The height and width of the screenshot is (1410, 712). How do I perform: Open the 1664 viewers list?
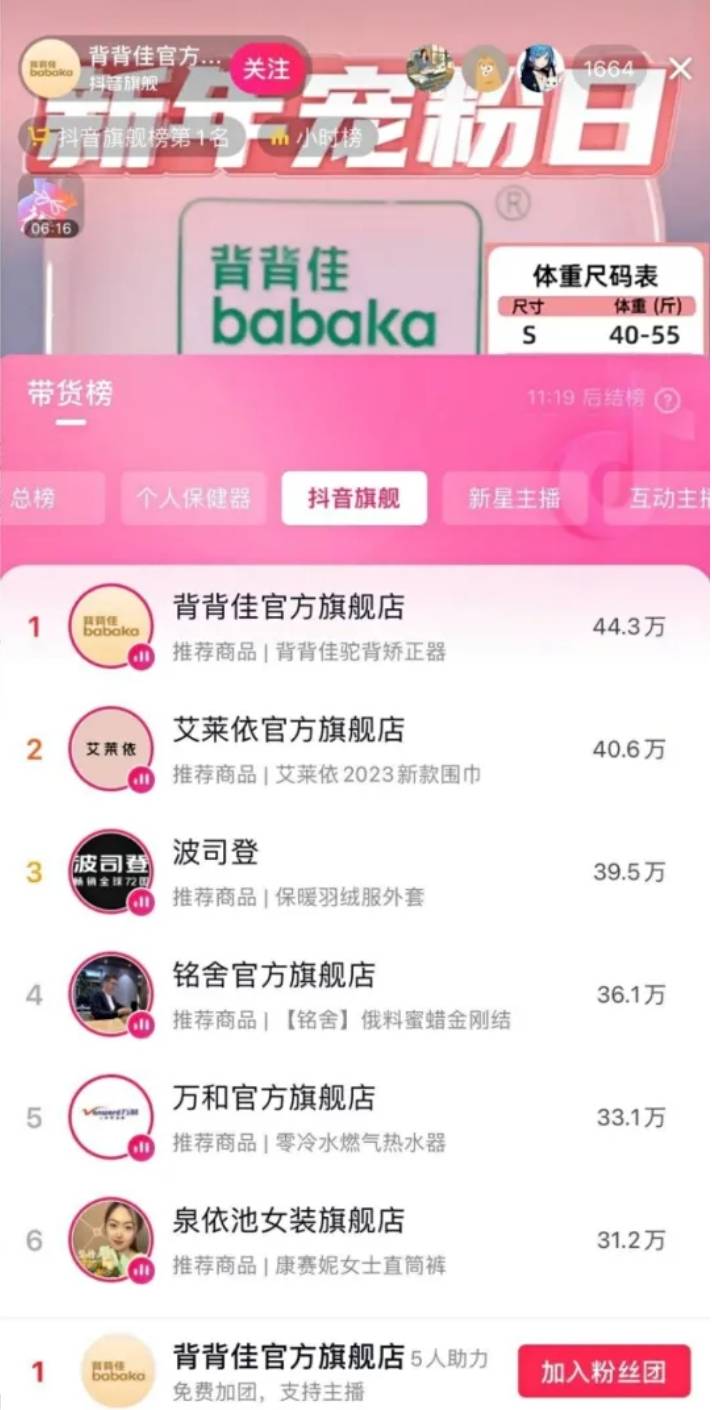pos(609,68)
